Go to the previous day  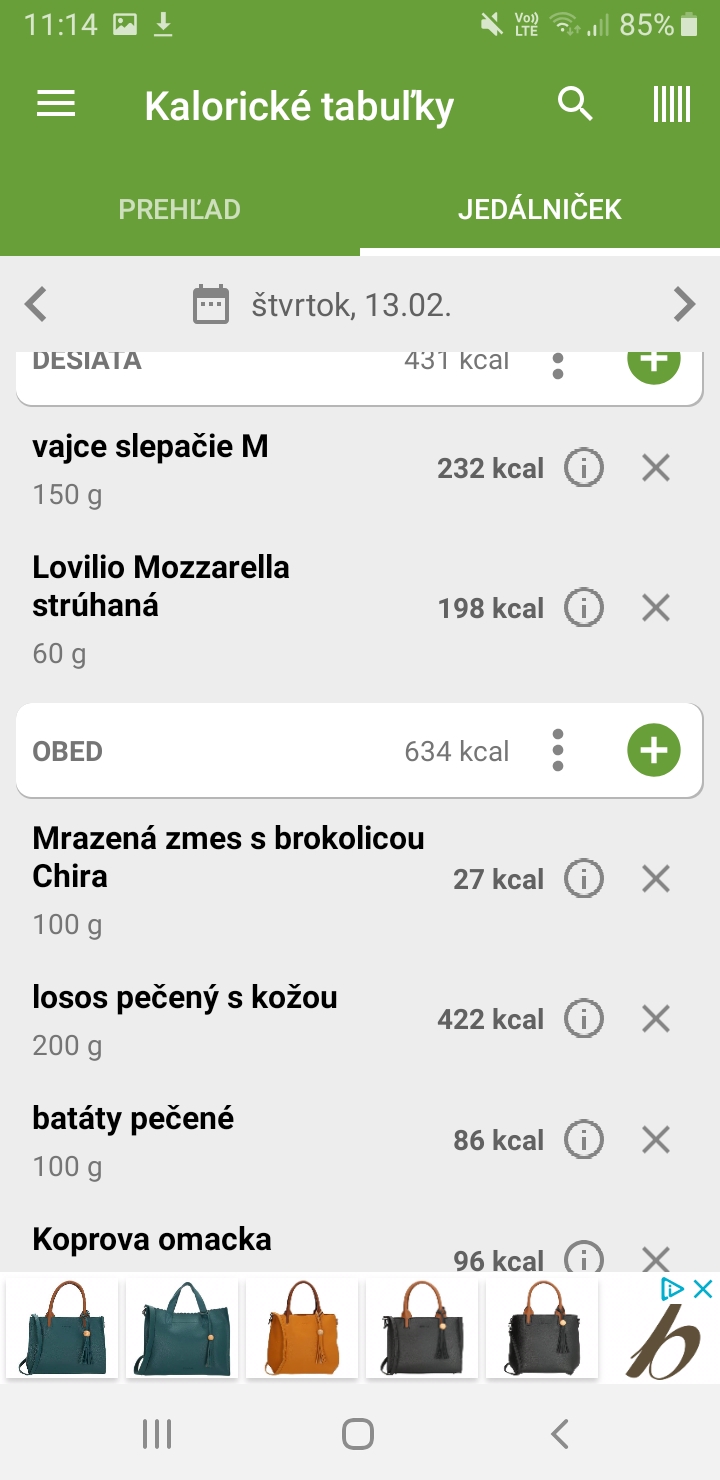pyautogui.click(x=36, y=304)
